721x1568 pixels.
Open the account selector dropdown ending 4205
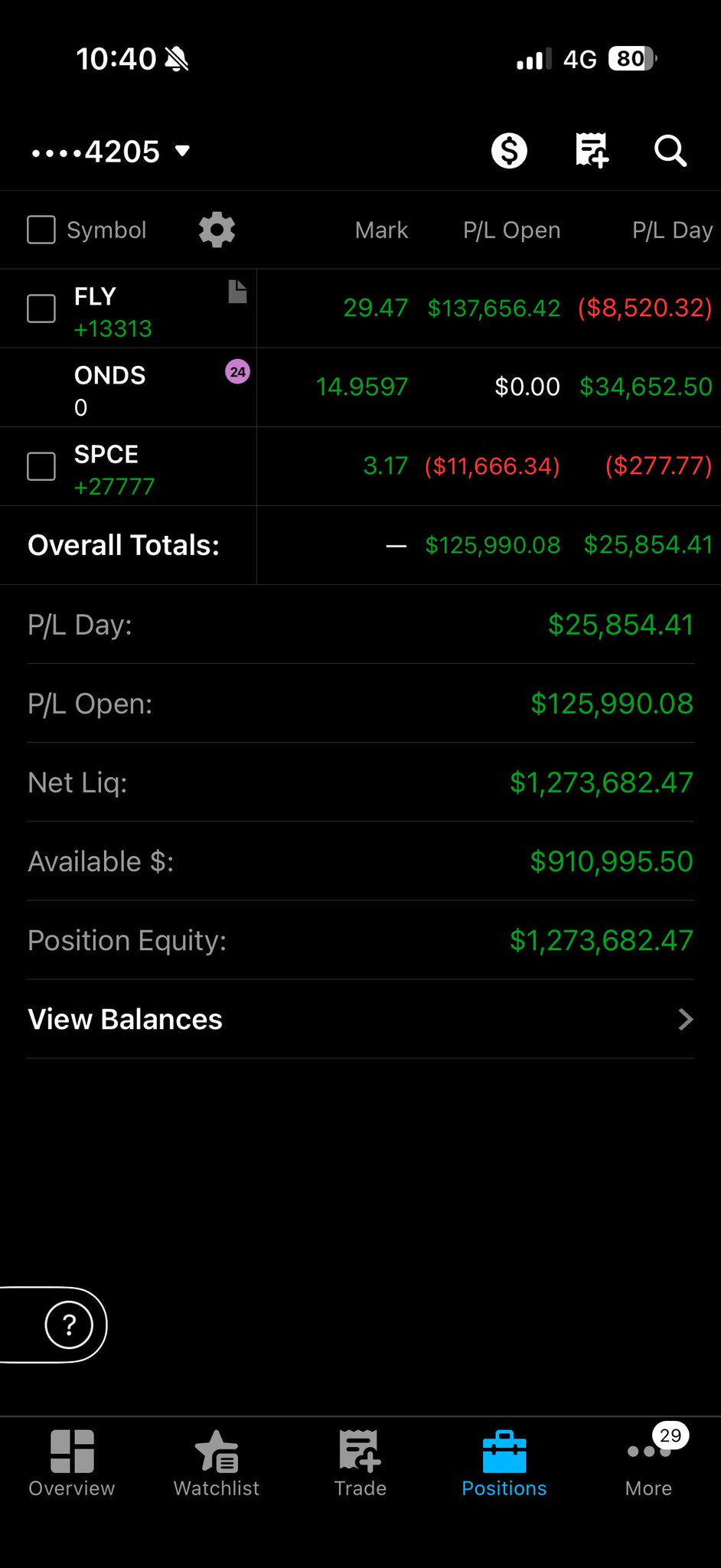tap(111, 152)
